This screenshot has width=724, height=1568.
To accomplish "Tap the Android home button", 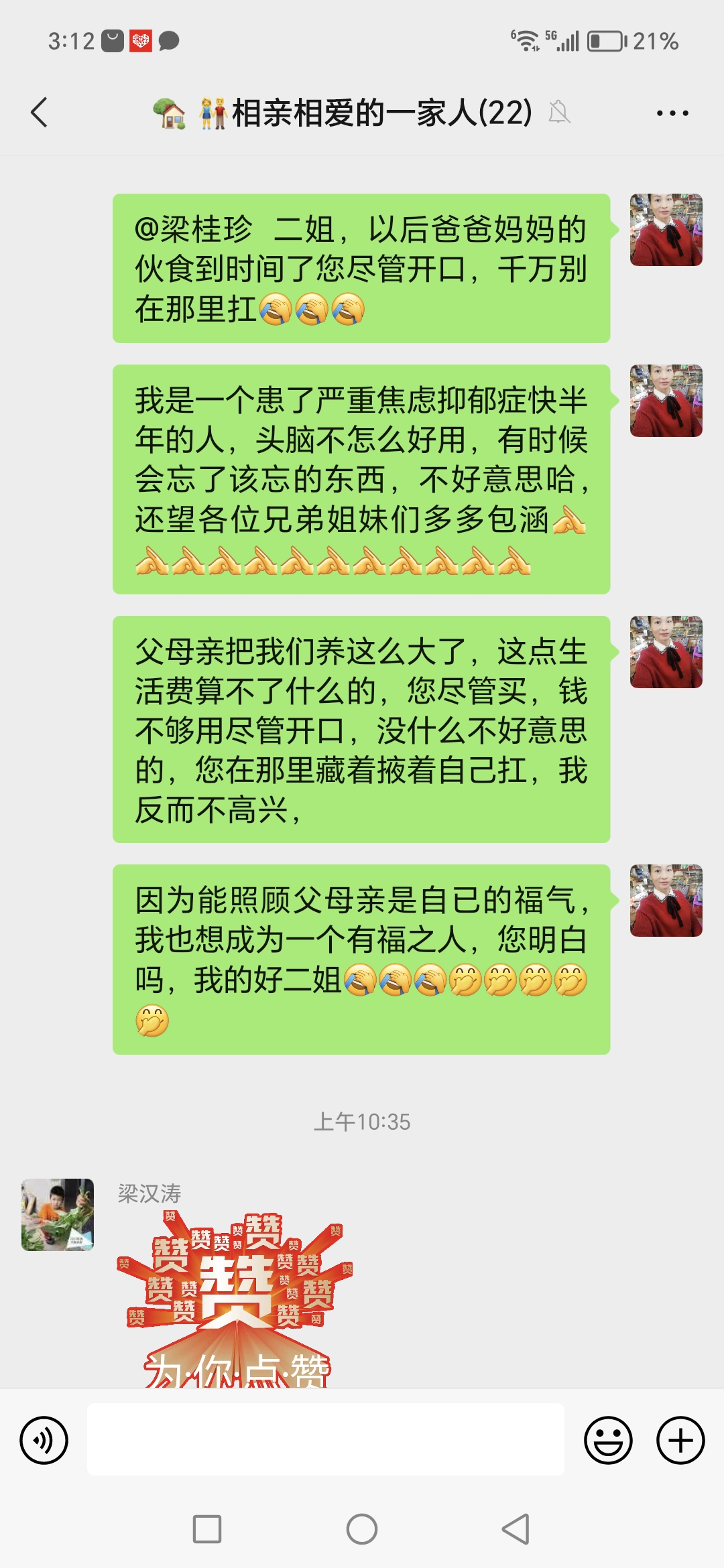I will [362, 1529].
